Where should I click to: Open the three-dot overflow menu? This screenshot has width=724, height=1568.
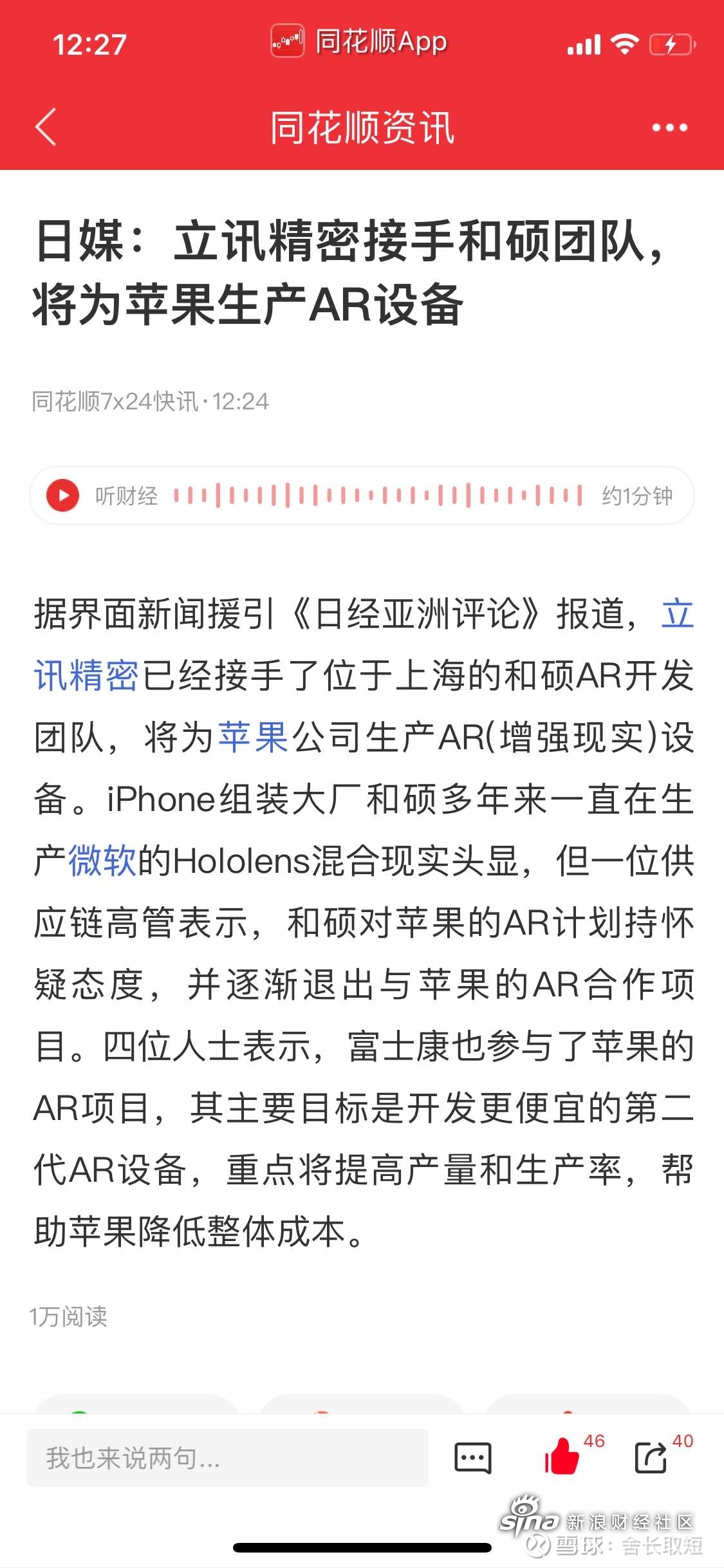tap(669, 127)
